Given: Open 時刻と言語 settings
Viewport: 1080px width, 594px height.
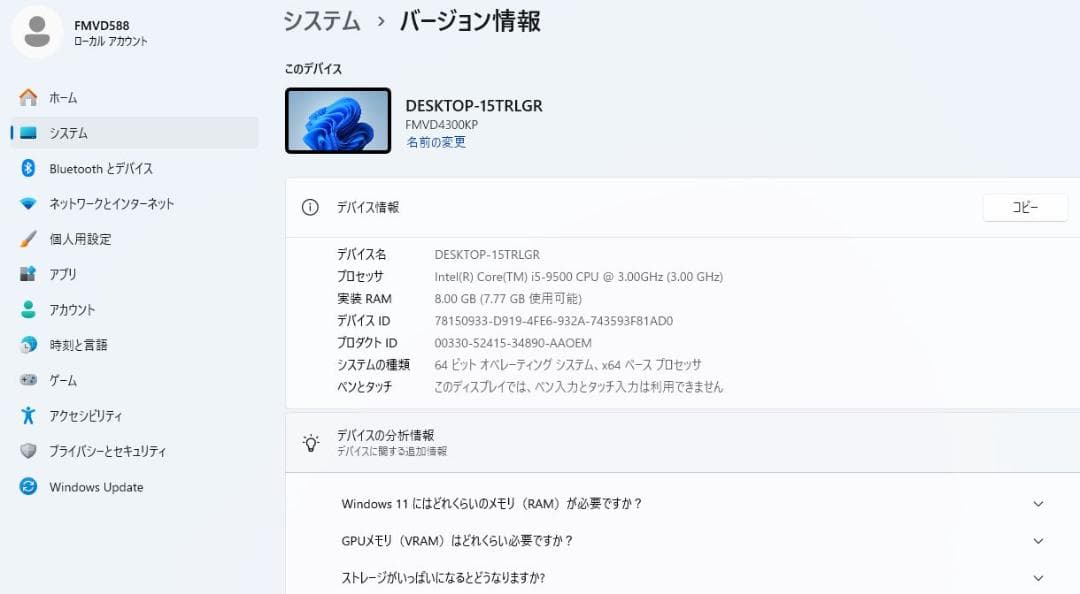Looking at the screenshot, I should click(78, 345).
